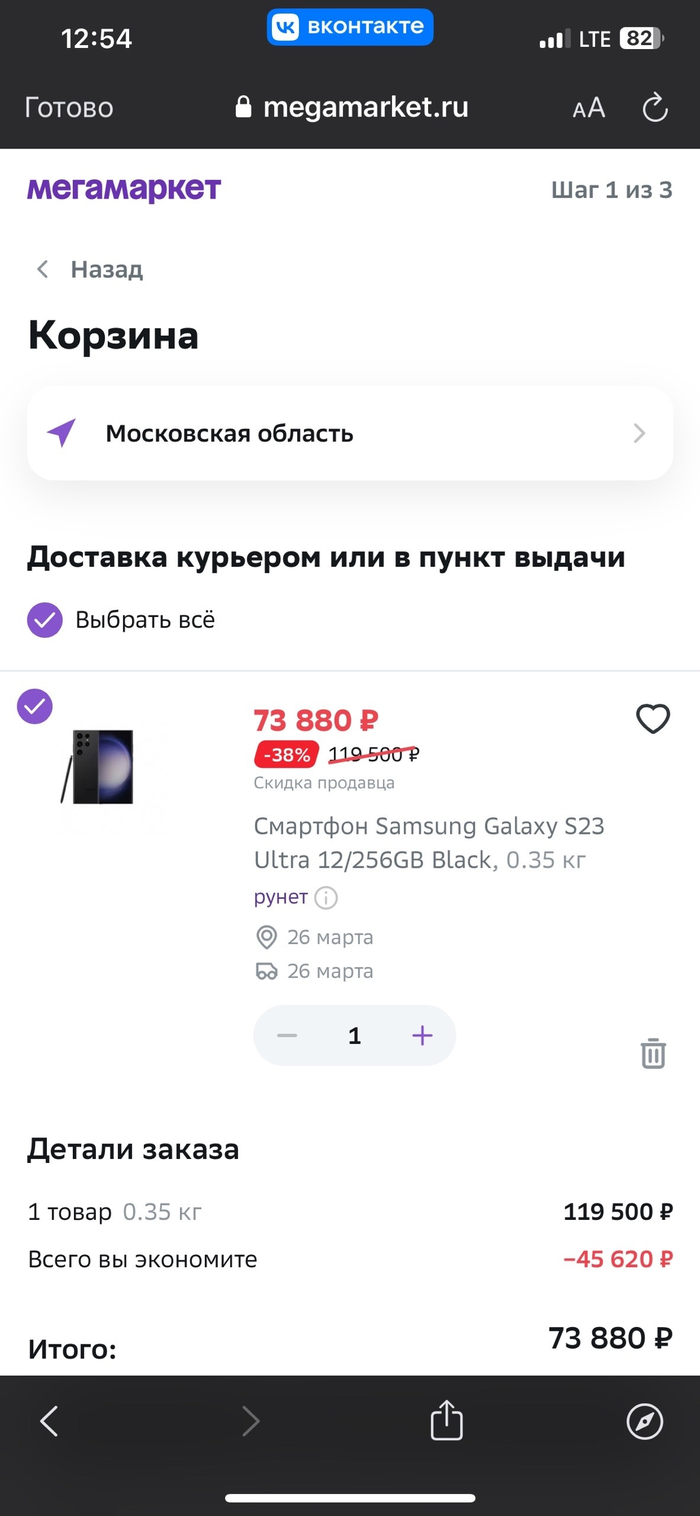Add the Samsung smartphone to favorites
The width and height of the screenshot is (700, 1516).
(653, 719)
